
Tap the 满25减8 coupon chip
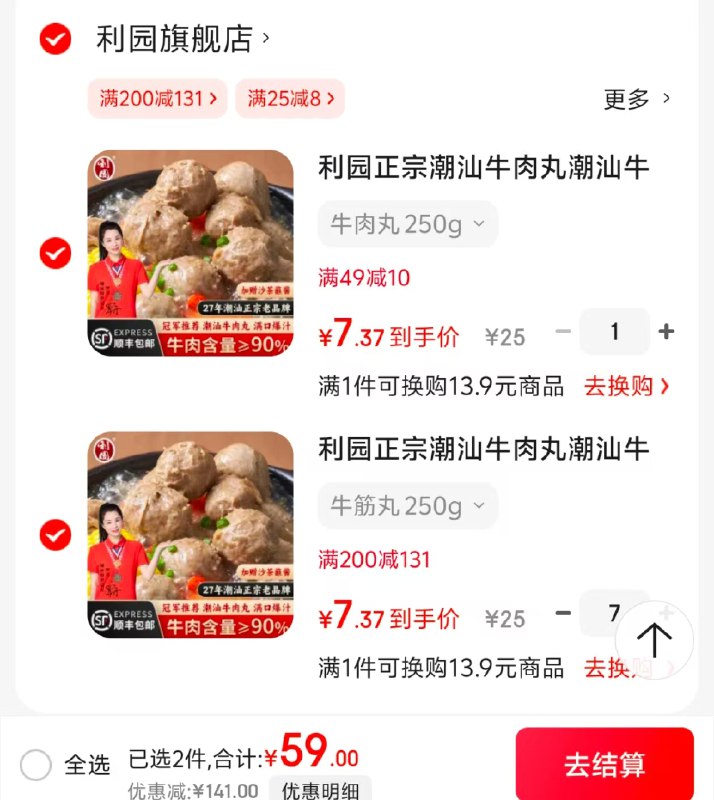[x=290, y=99]
